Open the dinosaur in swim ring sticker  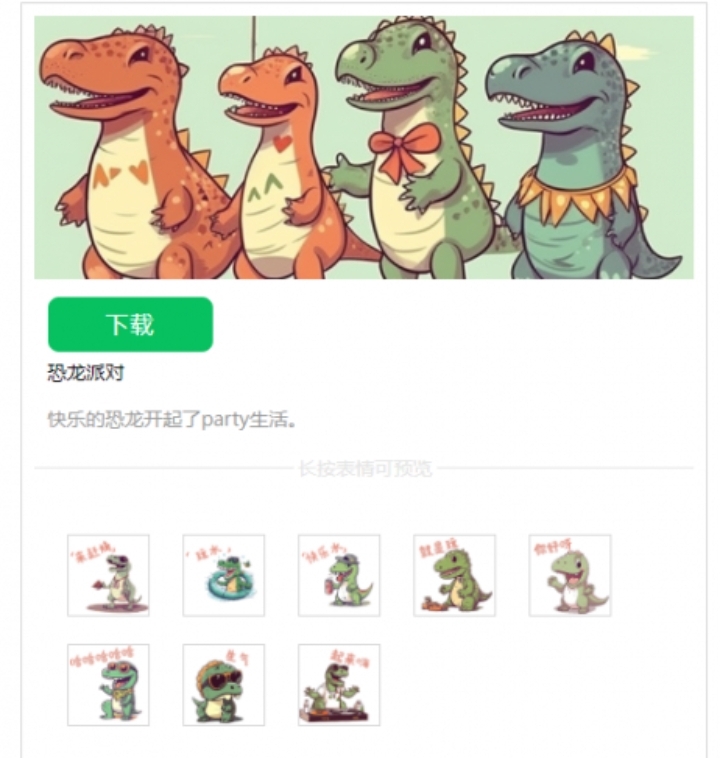pyautogui.click(x=223, y=575)
